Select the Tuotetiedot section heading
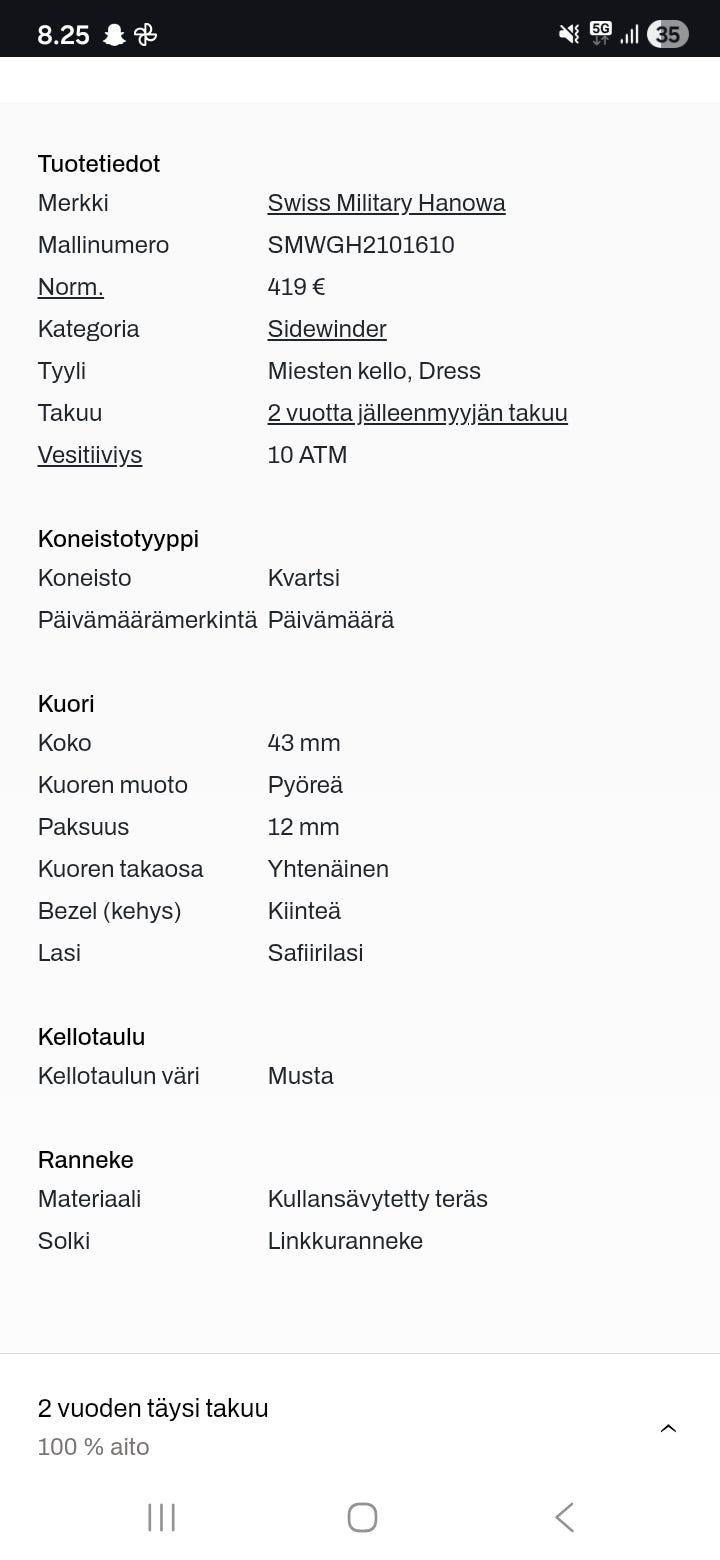The image size is (720, 1560). (x=99, y=163)
